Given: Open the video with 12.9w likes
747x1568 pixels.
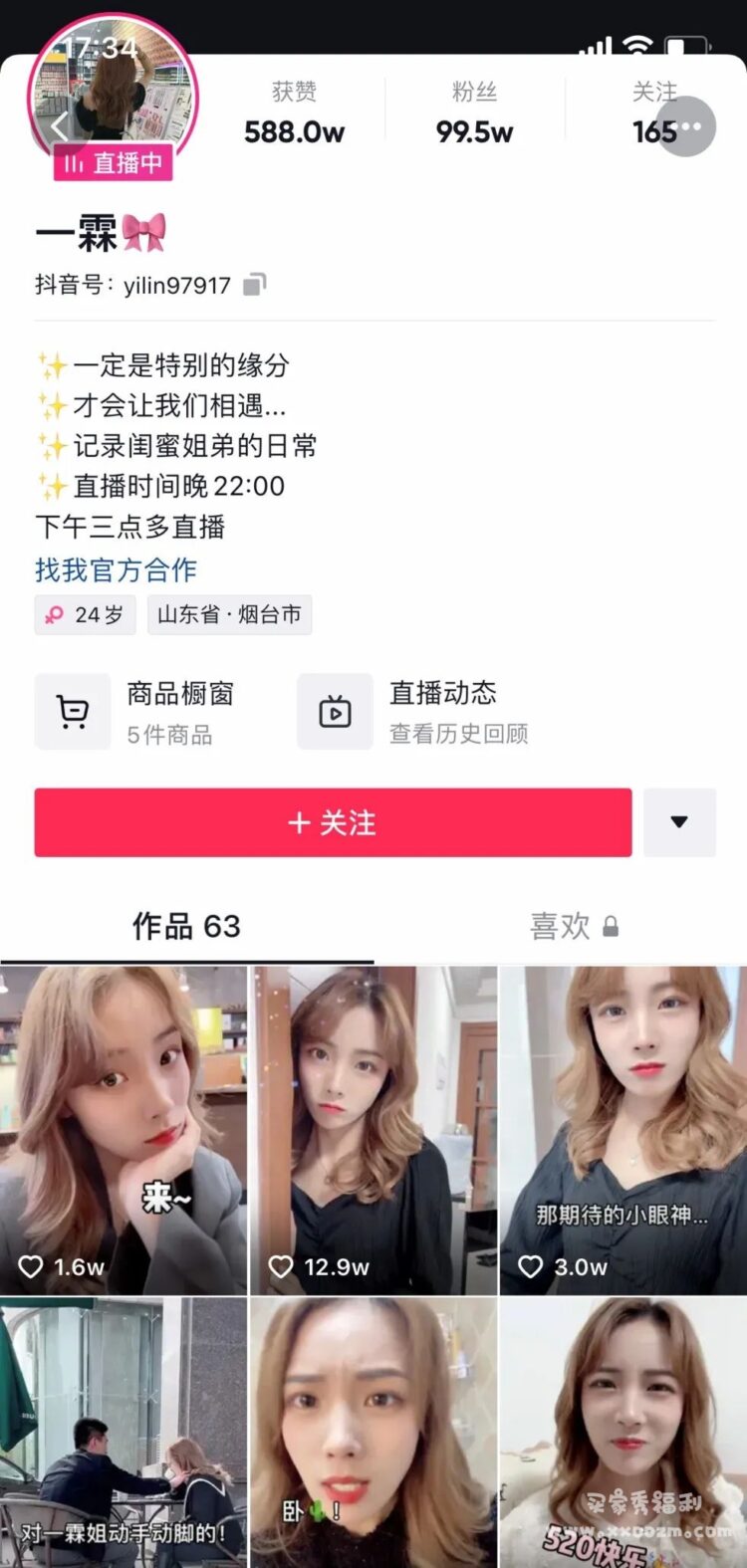Looking at the screenshot, I should click(x=373, y=1130).
